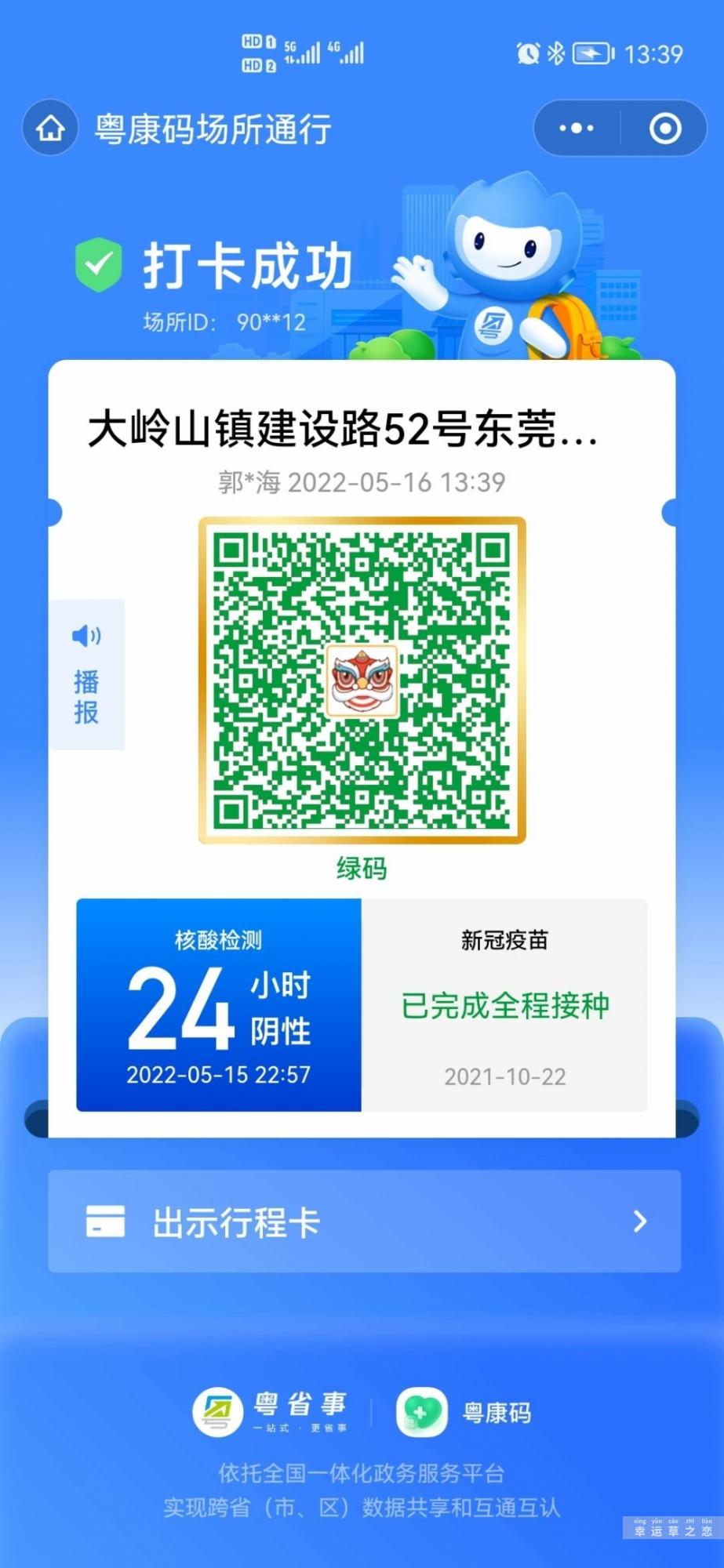Close the mini program with circle button
724x1568 pixels.
[x=665, y=129]
